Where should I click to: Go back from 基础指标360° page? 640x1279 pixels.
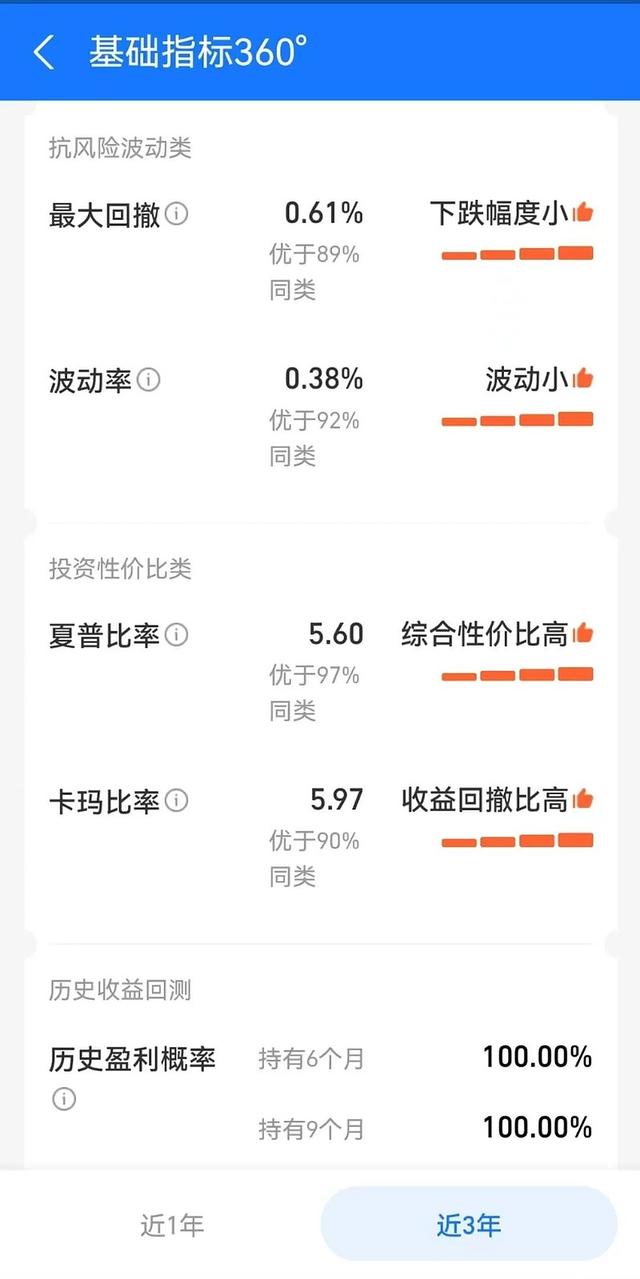pyautogui.click(x=44, y=52)
